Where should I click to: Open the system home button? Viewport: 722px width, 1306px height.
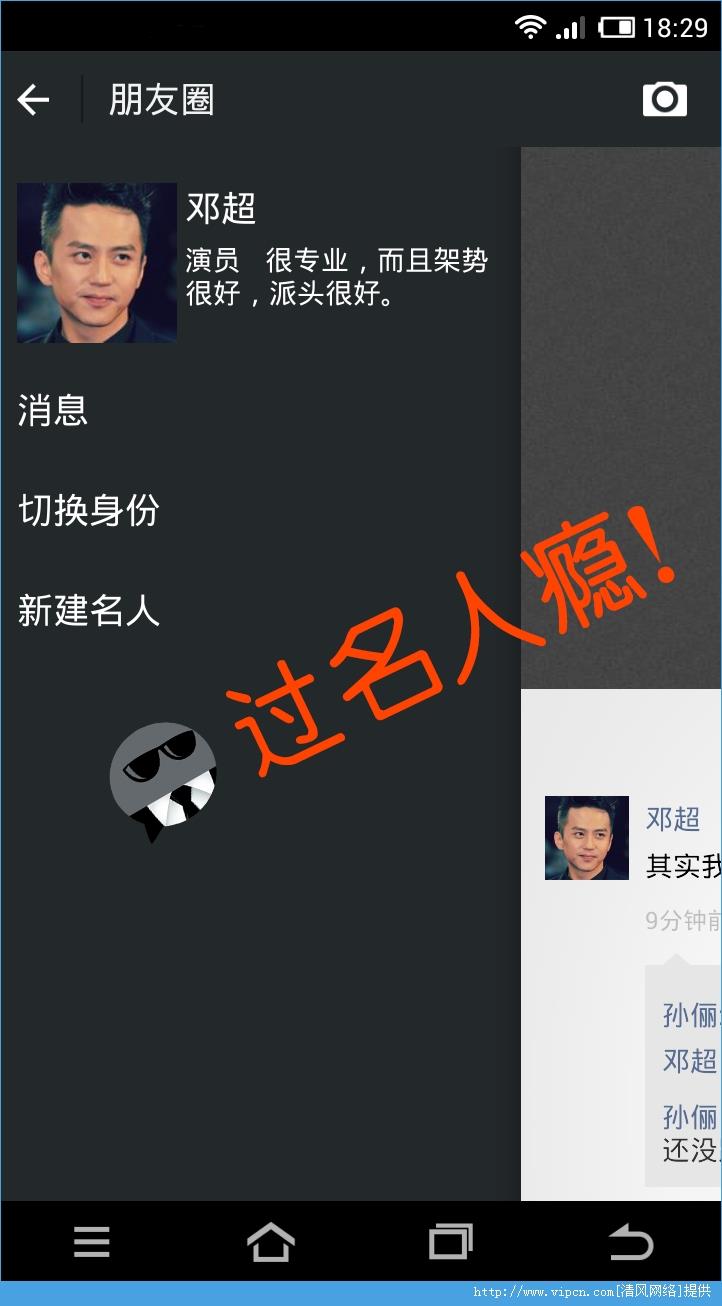coord(271,1242)
